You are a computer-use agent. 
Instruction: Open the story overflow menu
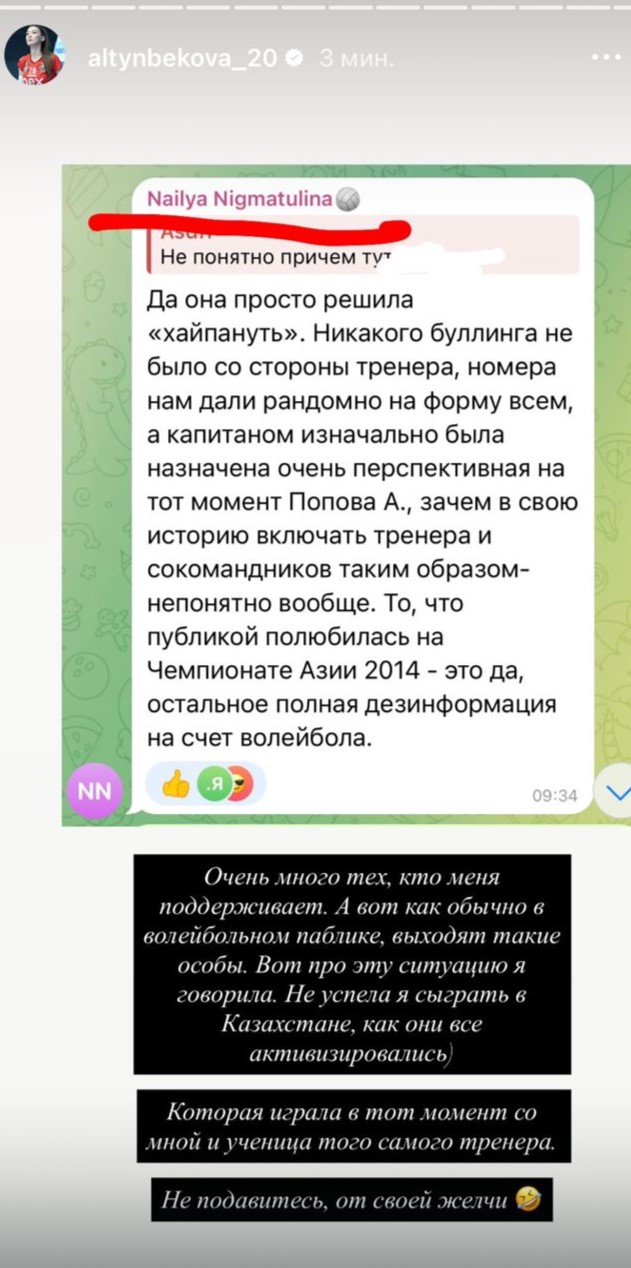pos(605,58)
